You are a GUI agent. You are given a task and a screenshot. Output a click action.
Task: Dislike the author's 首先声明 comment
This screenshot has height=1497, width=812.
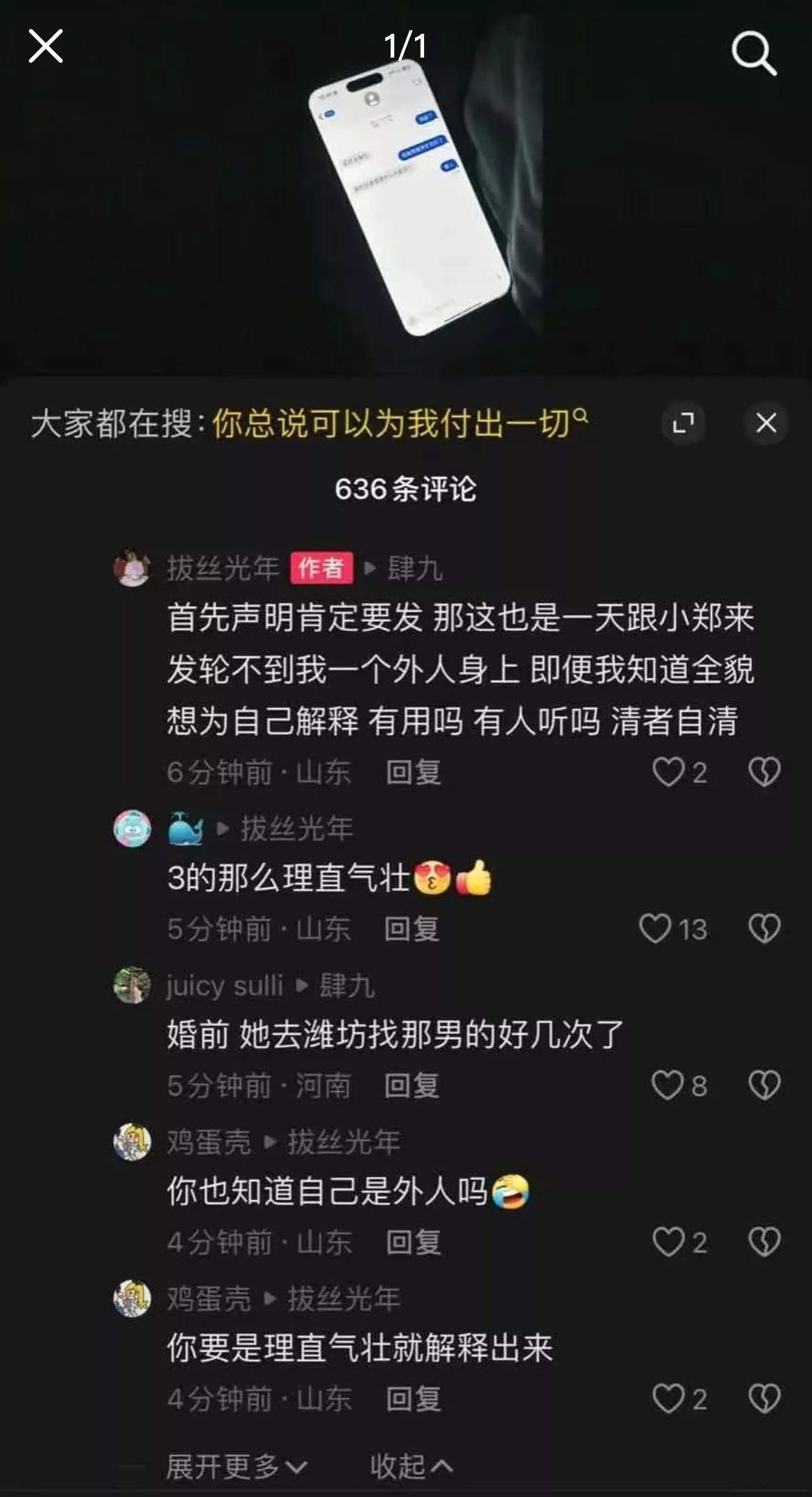(x=764, y=772)
